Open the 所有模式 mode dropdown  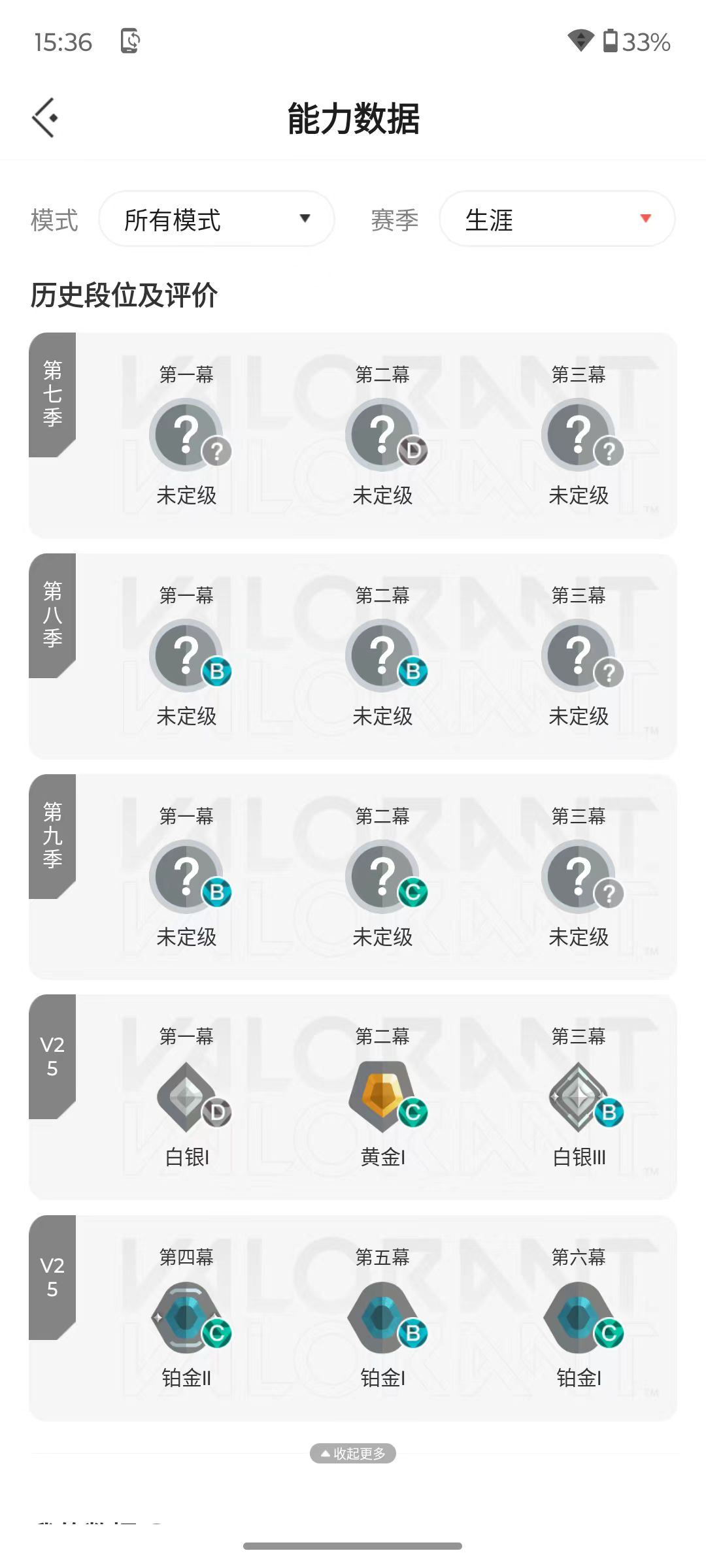coord(216,219)
